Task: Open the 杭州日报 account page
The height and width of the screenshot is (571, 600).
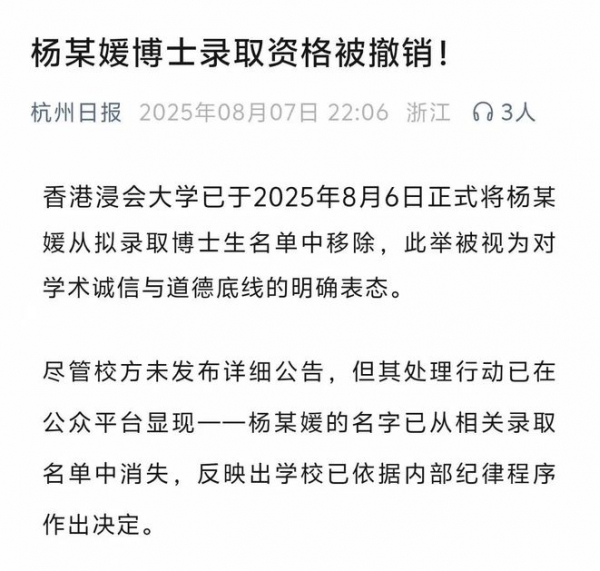Action: coord(77,111)
